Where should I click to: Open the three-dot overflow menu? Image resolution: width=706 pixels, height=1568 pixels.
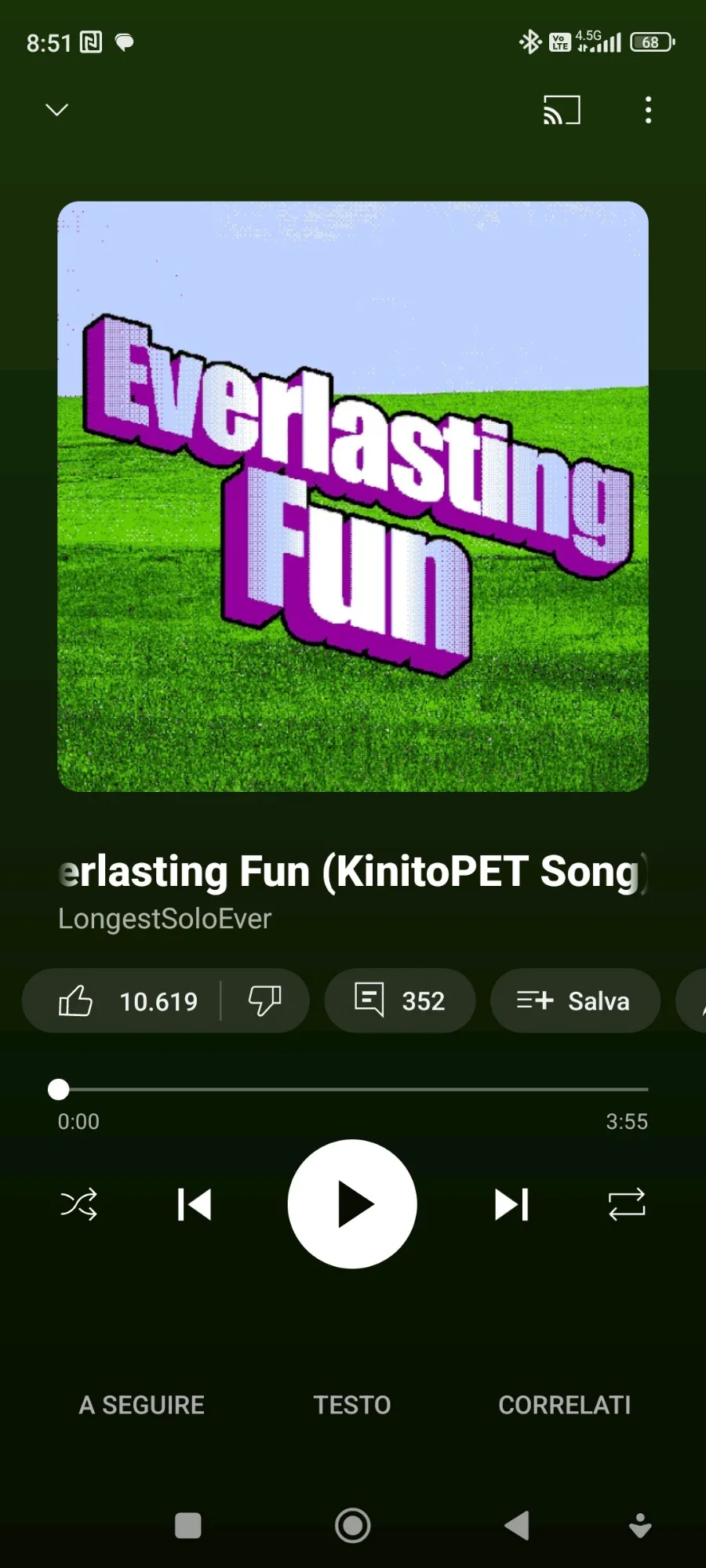point(648,110)
